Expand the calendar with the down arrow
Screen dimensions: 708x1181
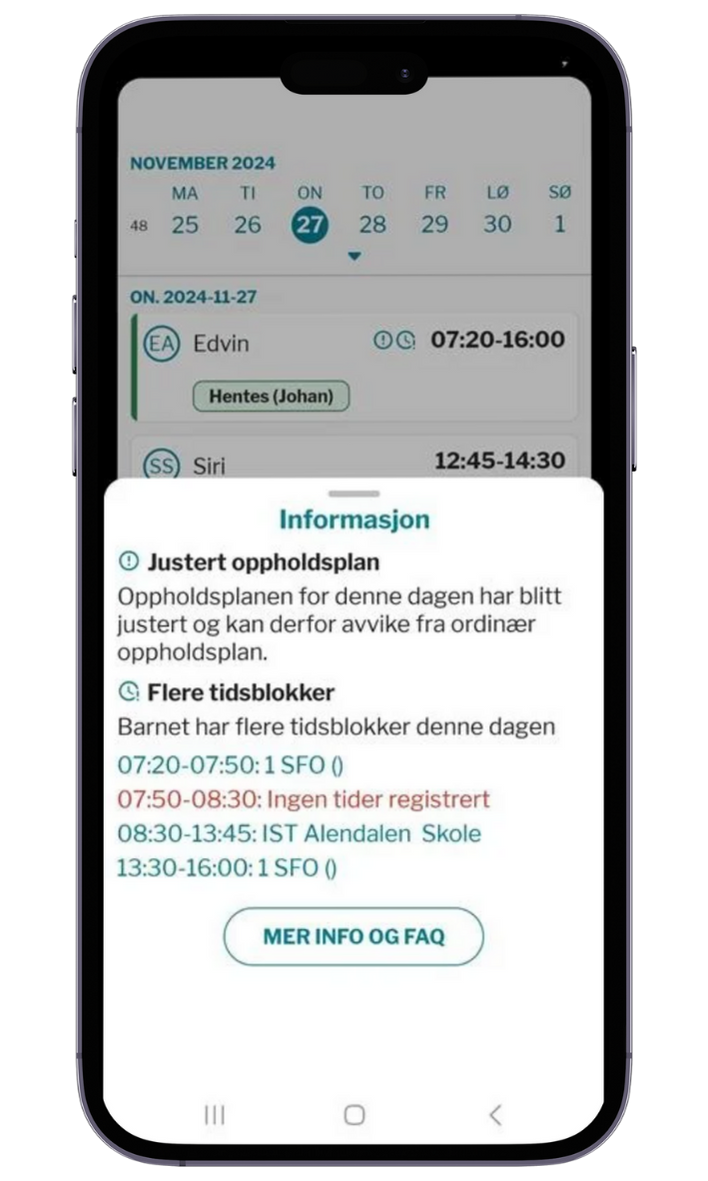353,257
